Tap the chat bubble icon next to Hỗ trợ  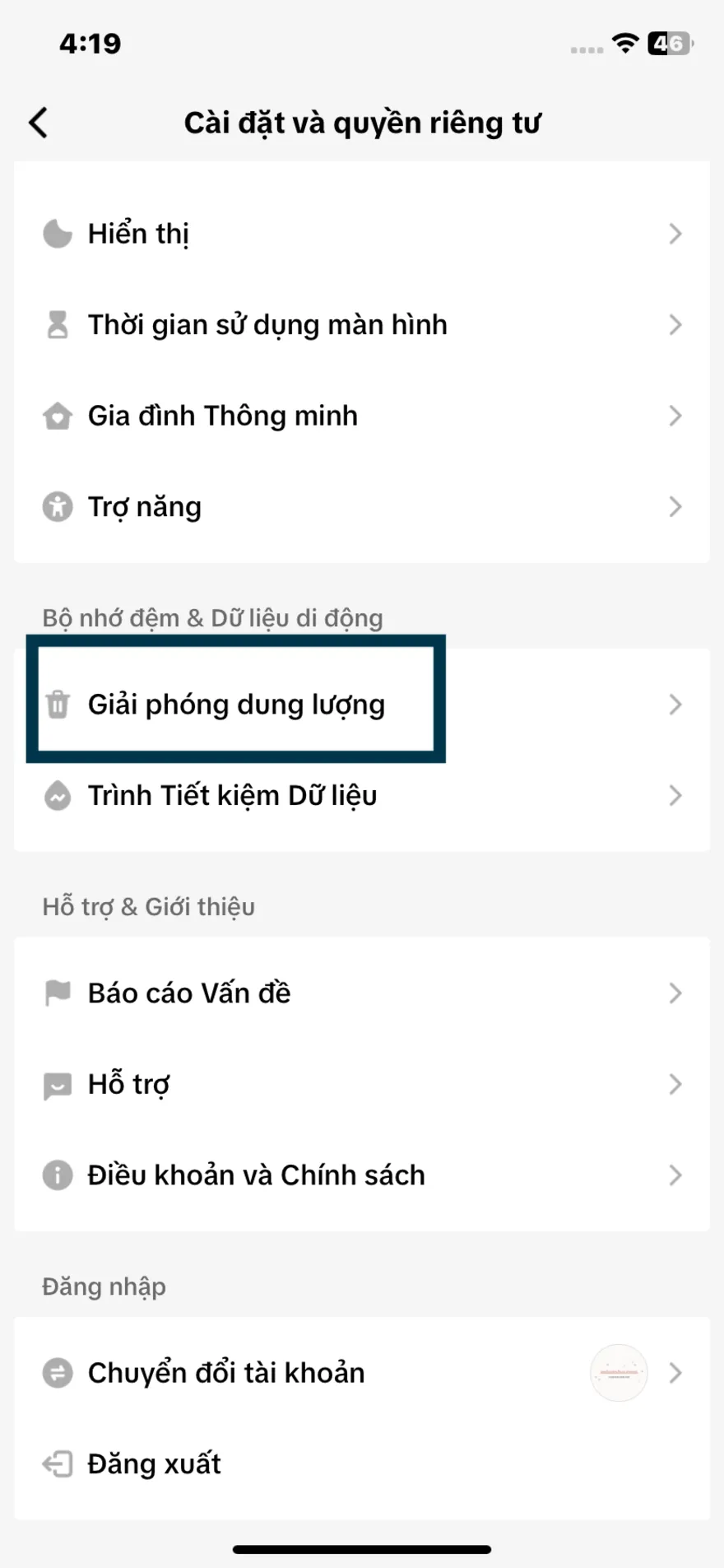57,1084
